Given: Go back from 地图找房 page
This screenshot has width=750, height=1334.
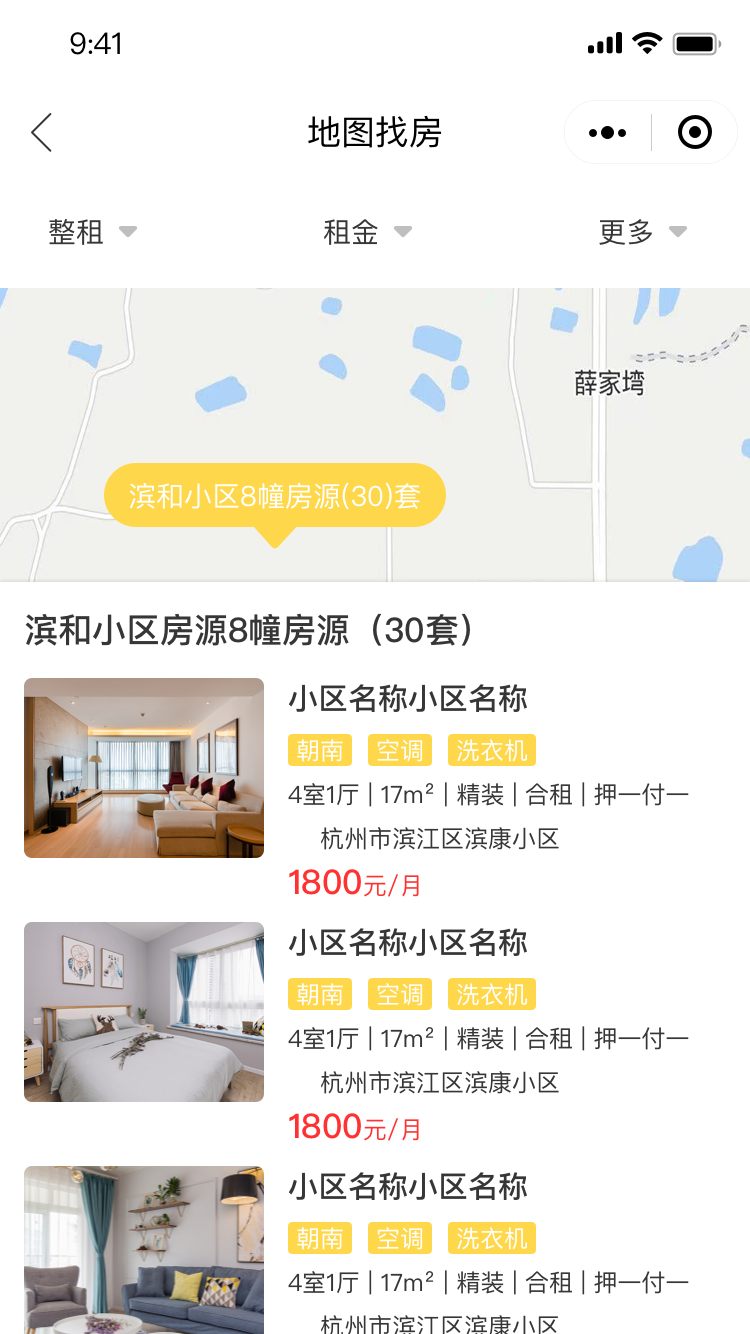Looking at the screenshot, I should [x=41, y=132].
